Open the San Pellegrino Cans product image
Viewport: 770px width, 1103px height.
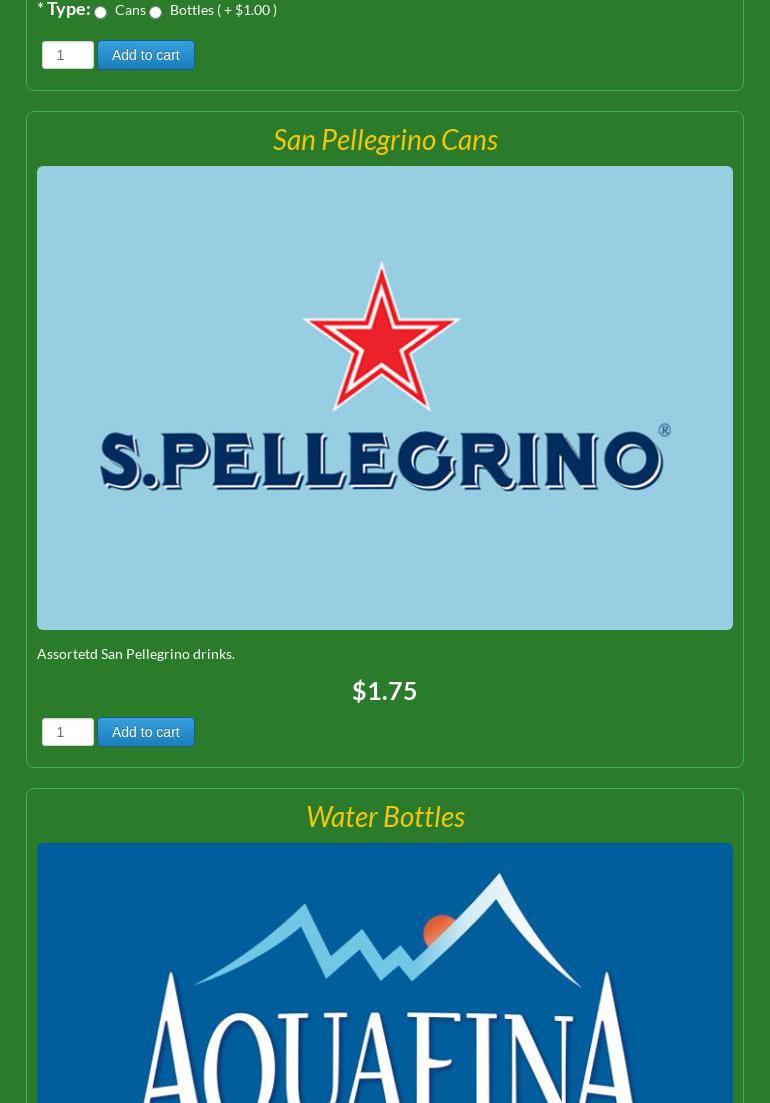point(385,398)
